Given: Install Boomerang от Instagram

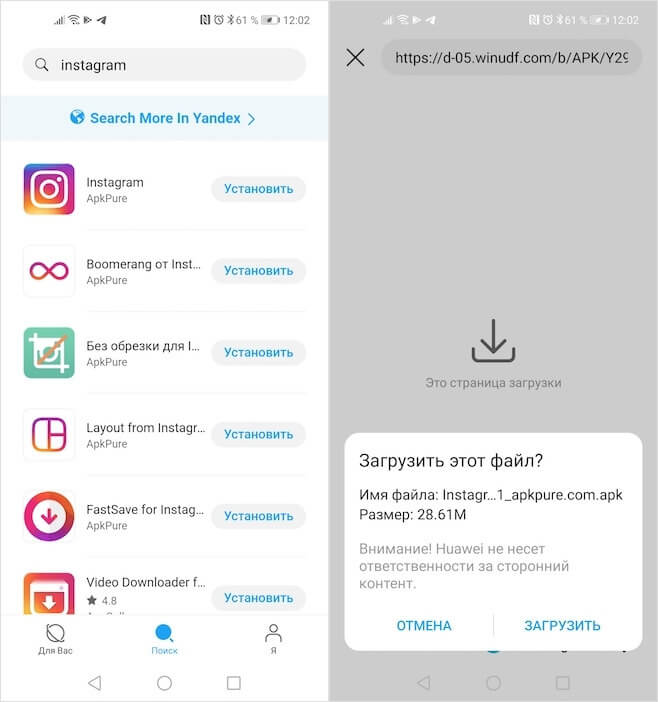Looking at the screenshot, I should [x=258, y=271].
